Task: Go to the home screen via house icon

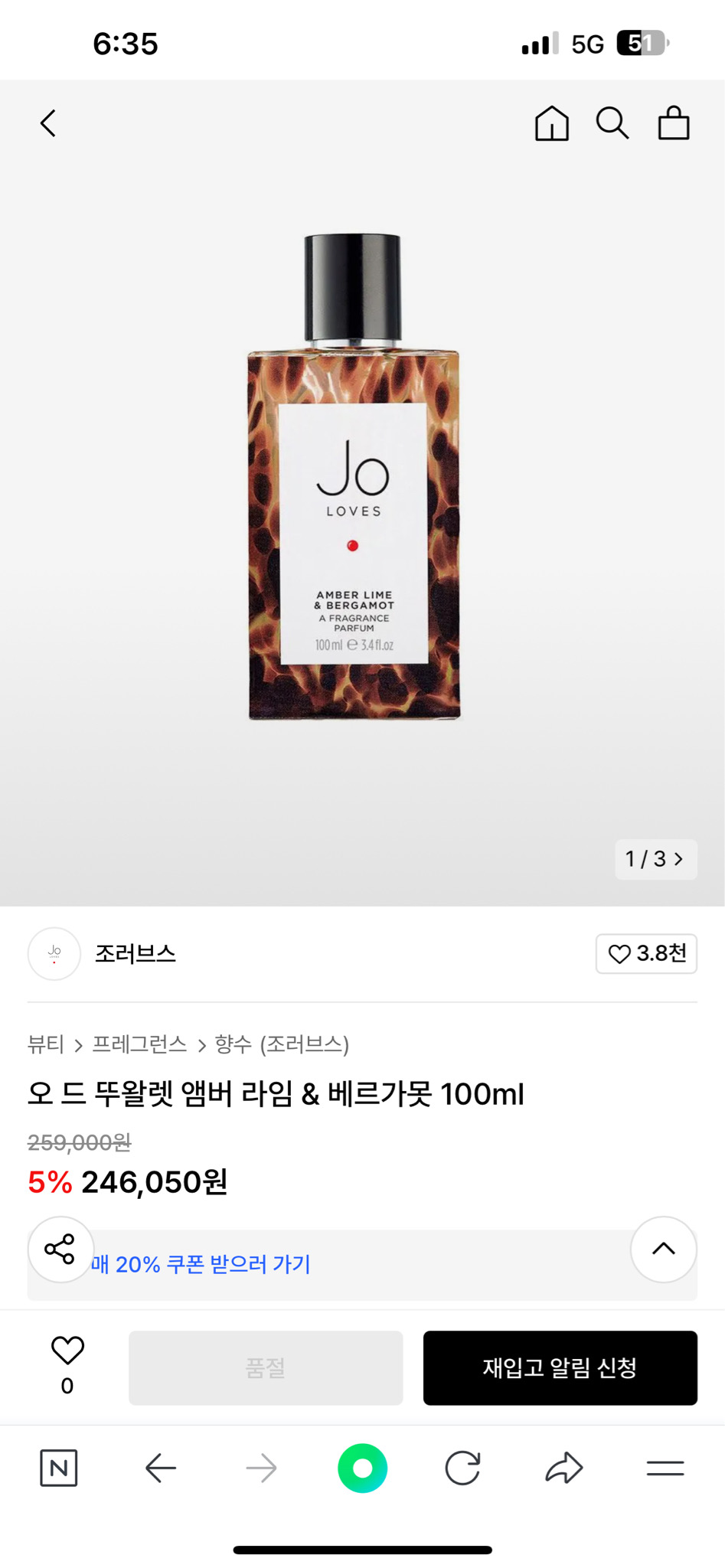Action: 550,123
